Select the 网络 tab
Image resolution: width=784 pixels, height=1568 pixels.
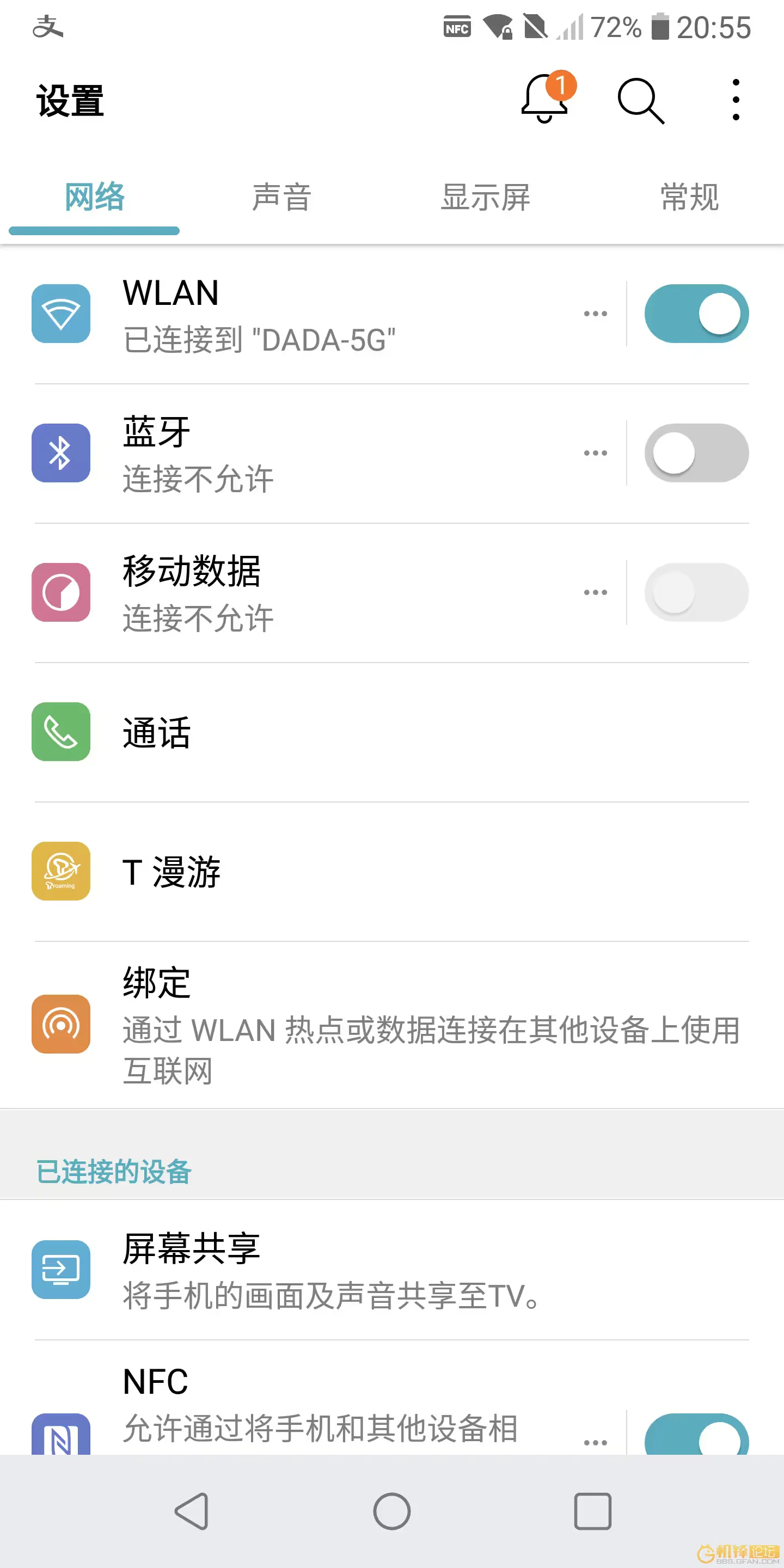pos(94,198)
